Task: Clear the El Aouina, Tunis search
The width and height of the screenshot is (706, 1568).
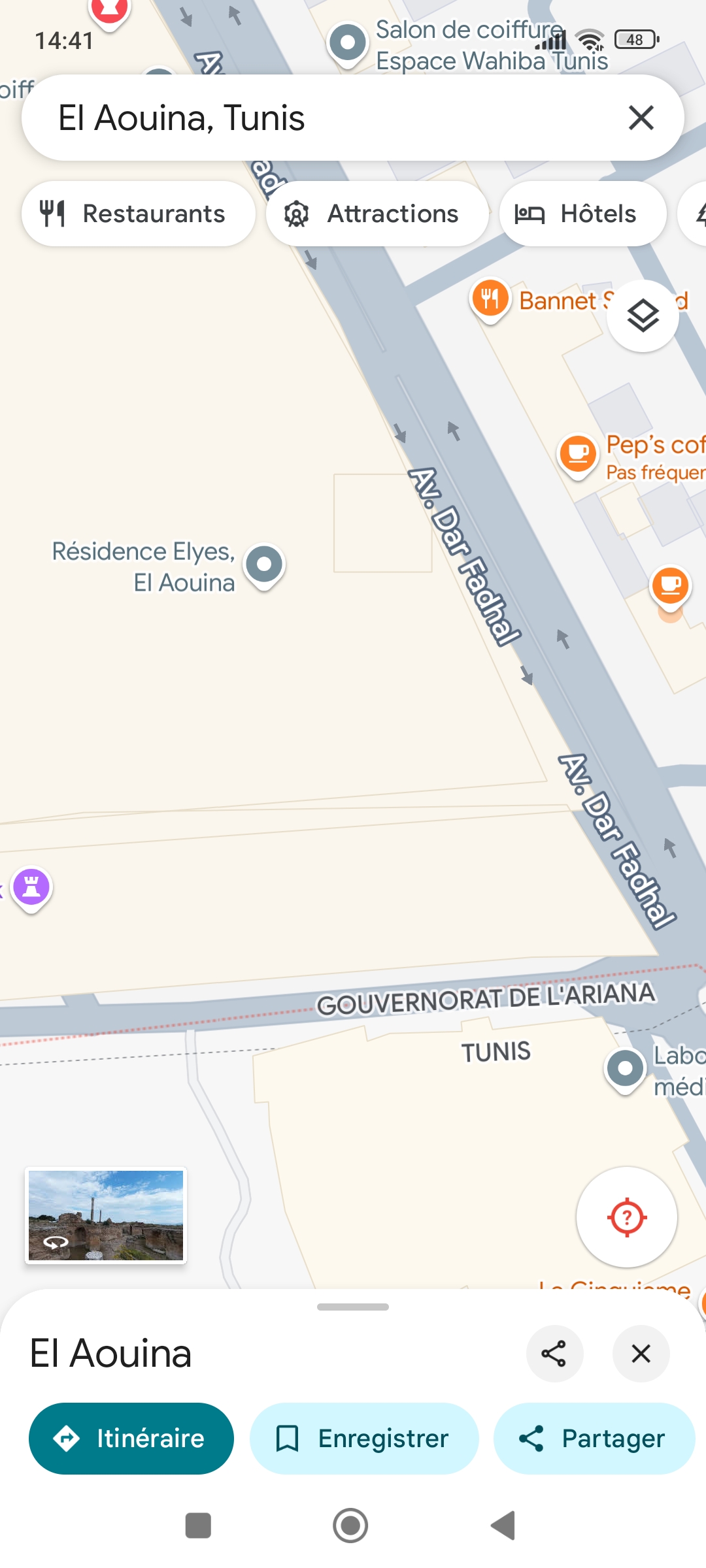Action: [641, 118]
